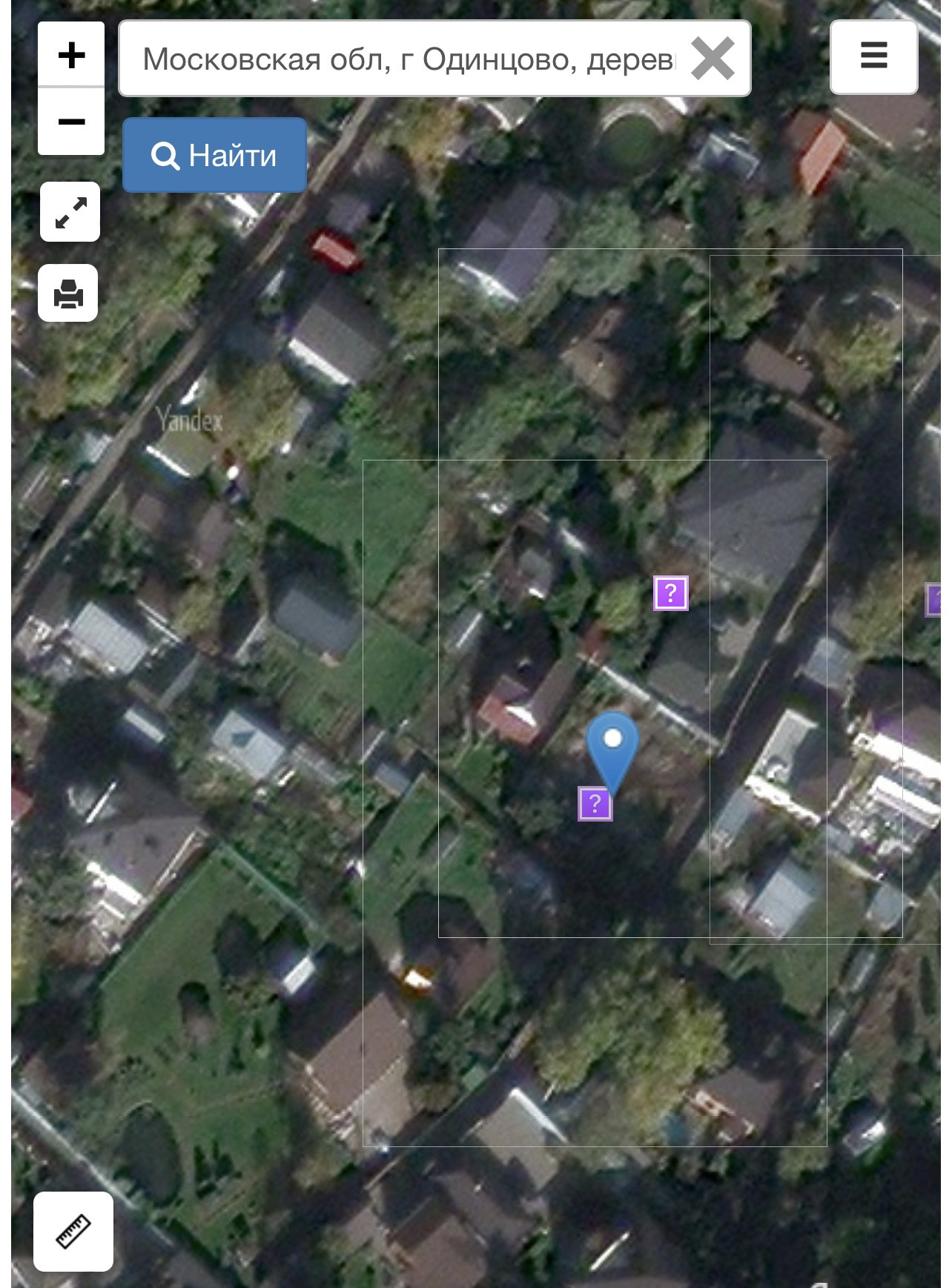Zoom in on the map
The width and height of the screenshot is (952, 1288).
click(71, 55)
